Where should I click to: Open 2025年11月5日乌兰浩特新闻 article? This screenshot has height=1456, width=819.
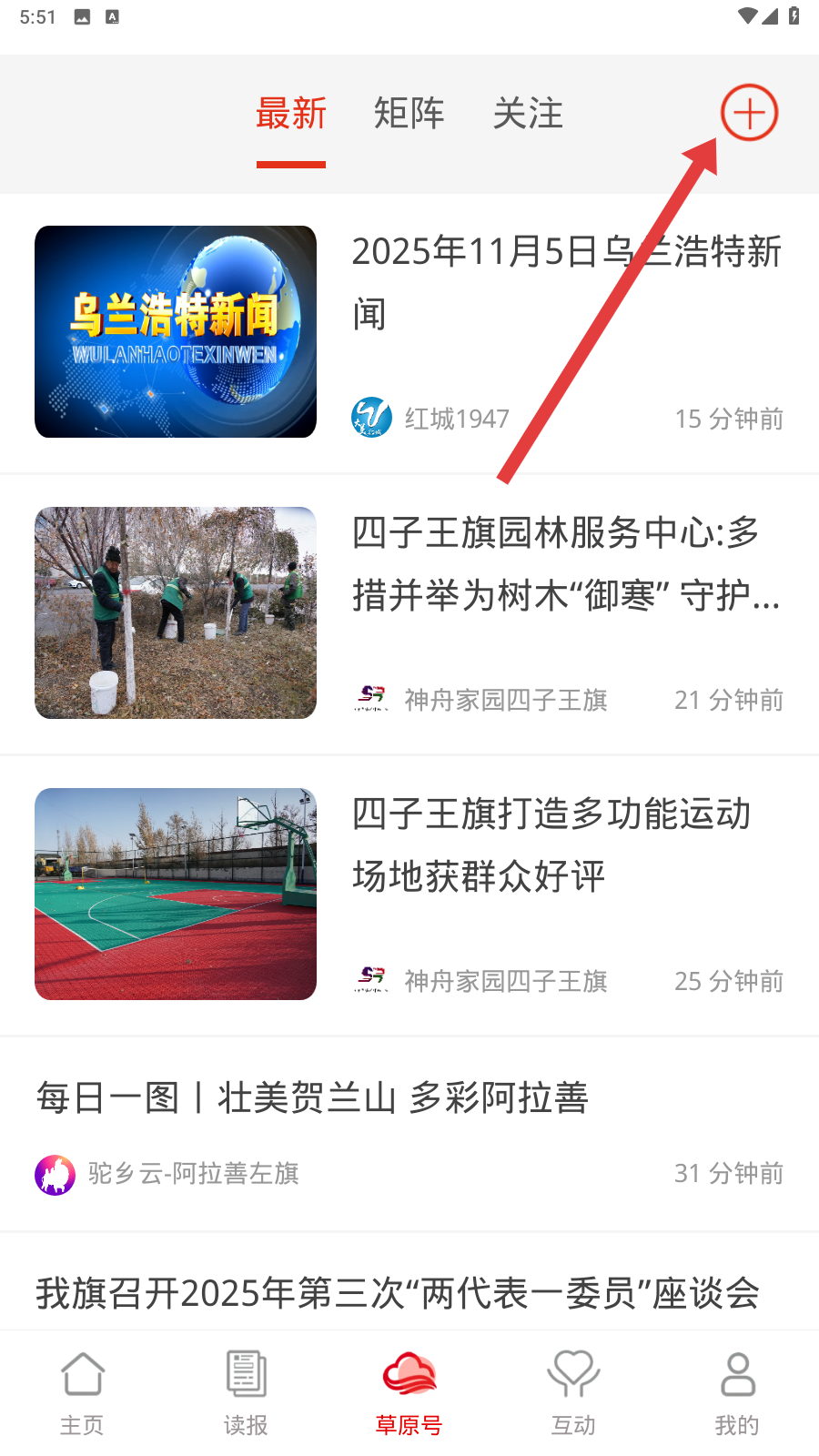[x=566, y=282]
